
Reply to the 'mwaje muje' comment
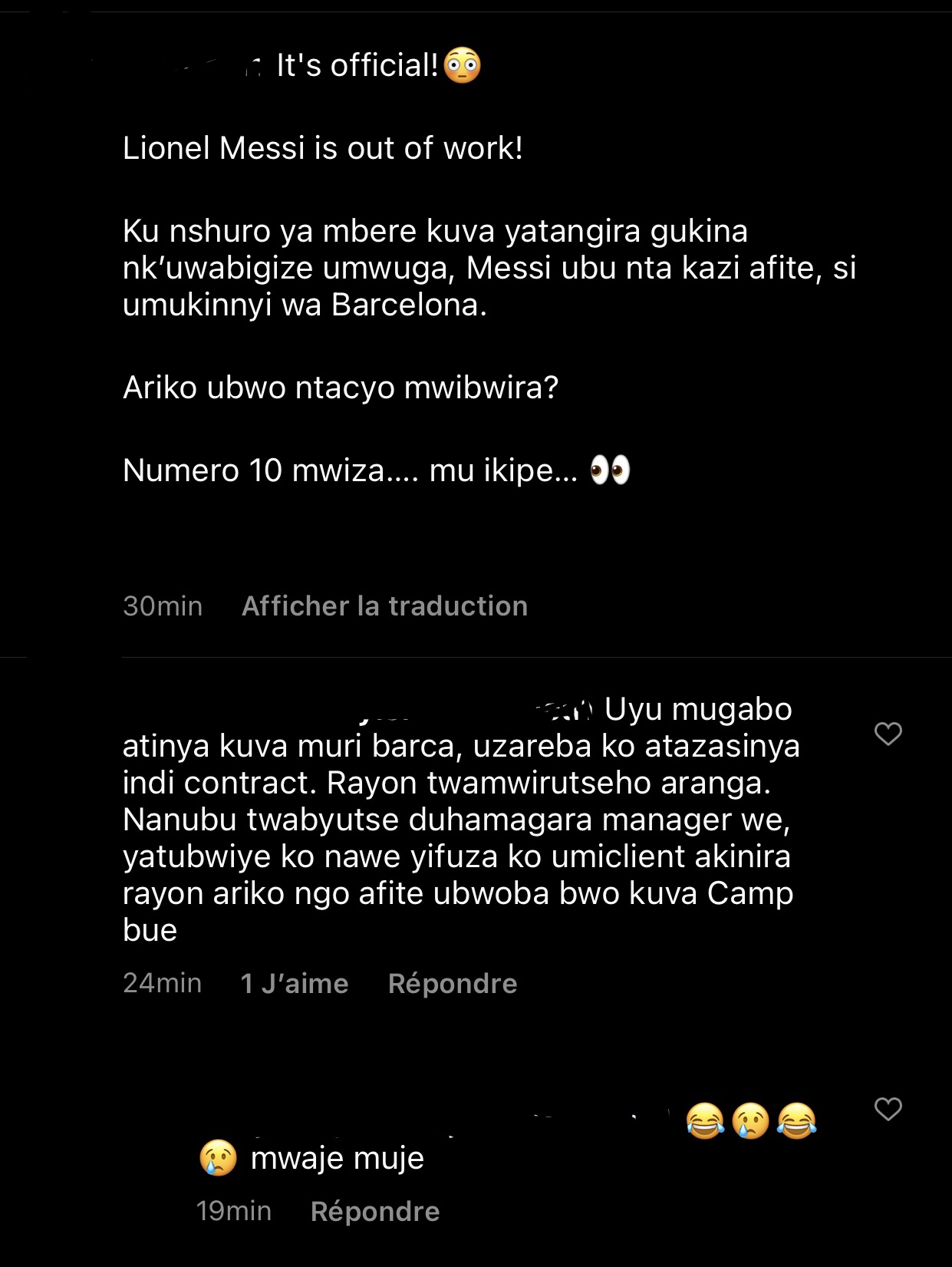click(374, 1211)
